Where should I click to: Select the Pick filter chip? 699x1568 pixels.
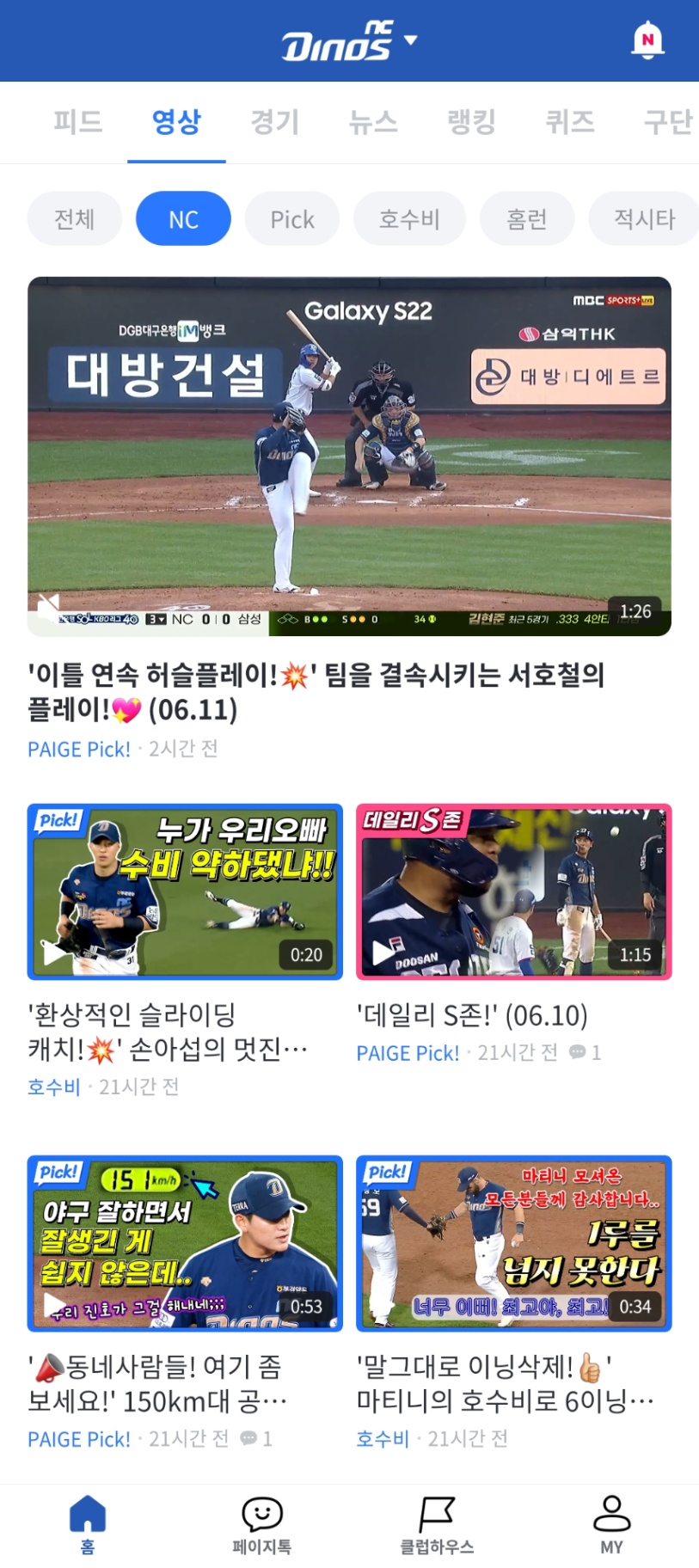(292, 219)
